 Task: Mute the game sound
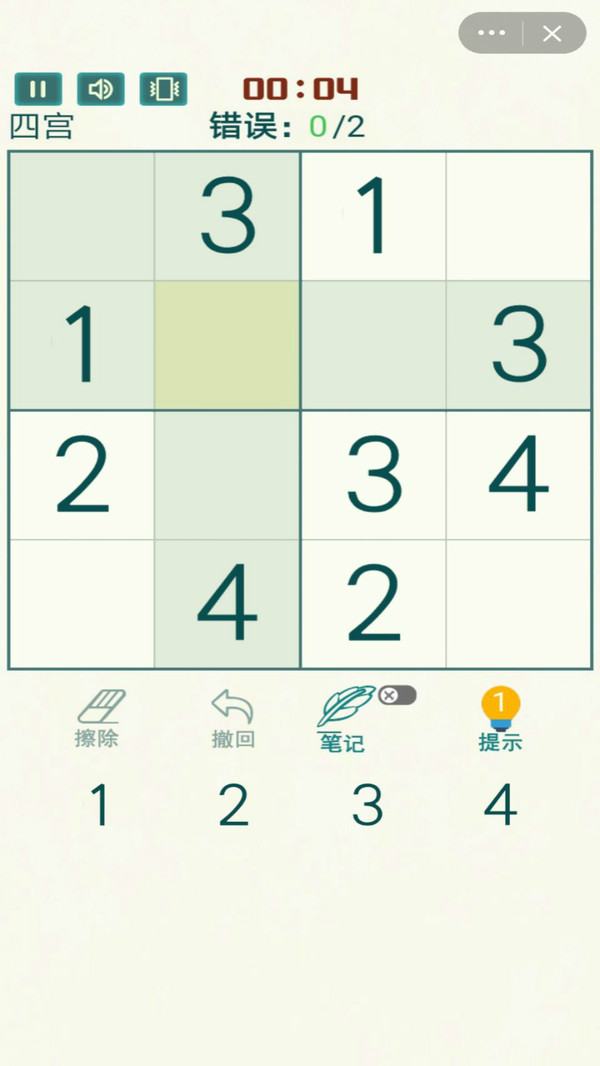pyautogui.click(x=100, y=89)
